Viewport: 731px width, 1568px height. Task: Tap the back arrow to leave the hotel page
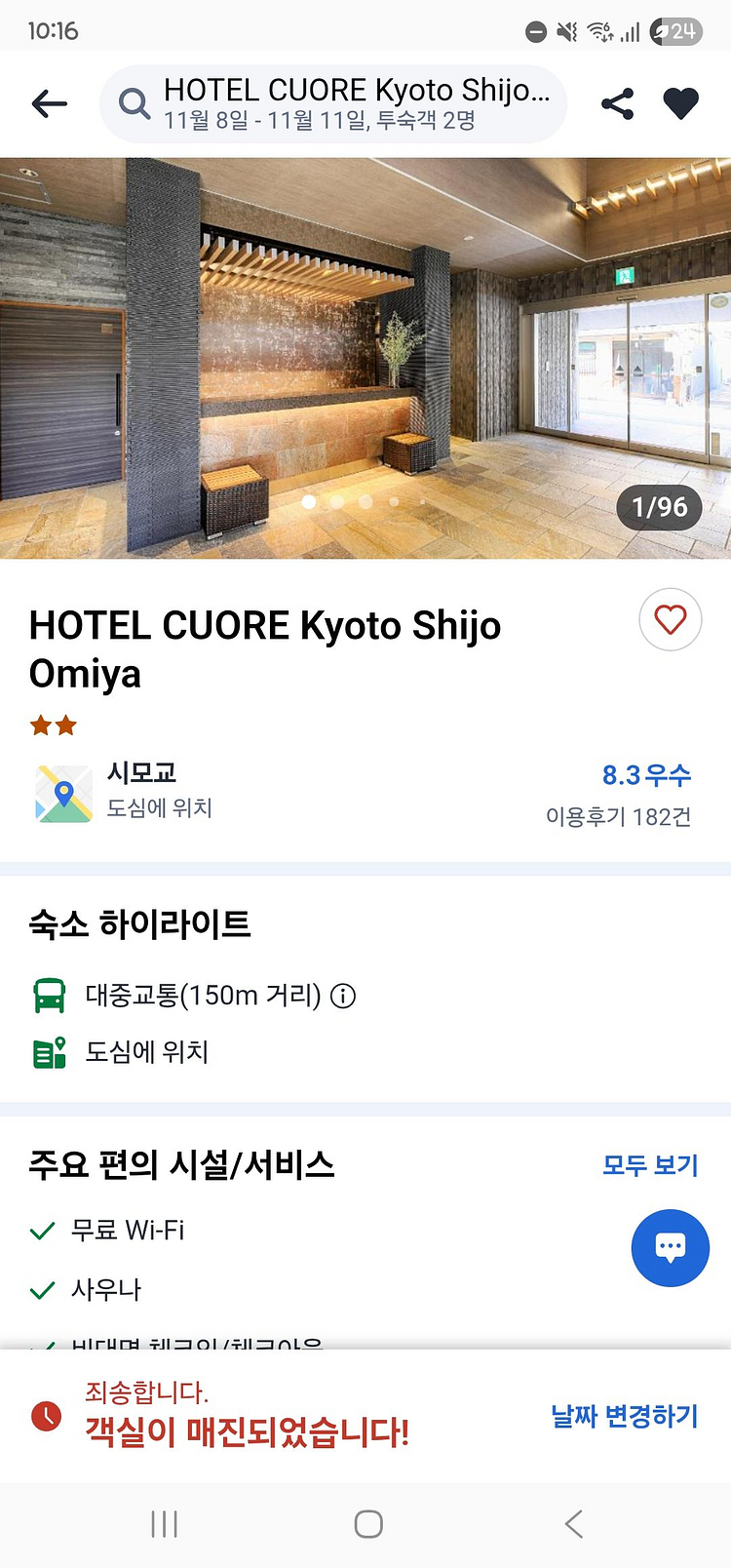click(x=49, y=103)
